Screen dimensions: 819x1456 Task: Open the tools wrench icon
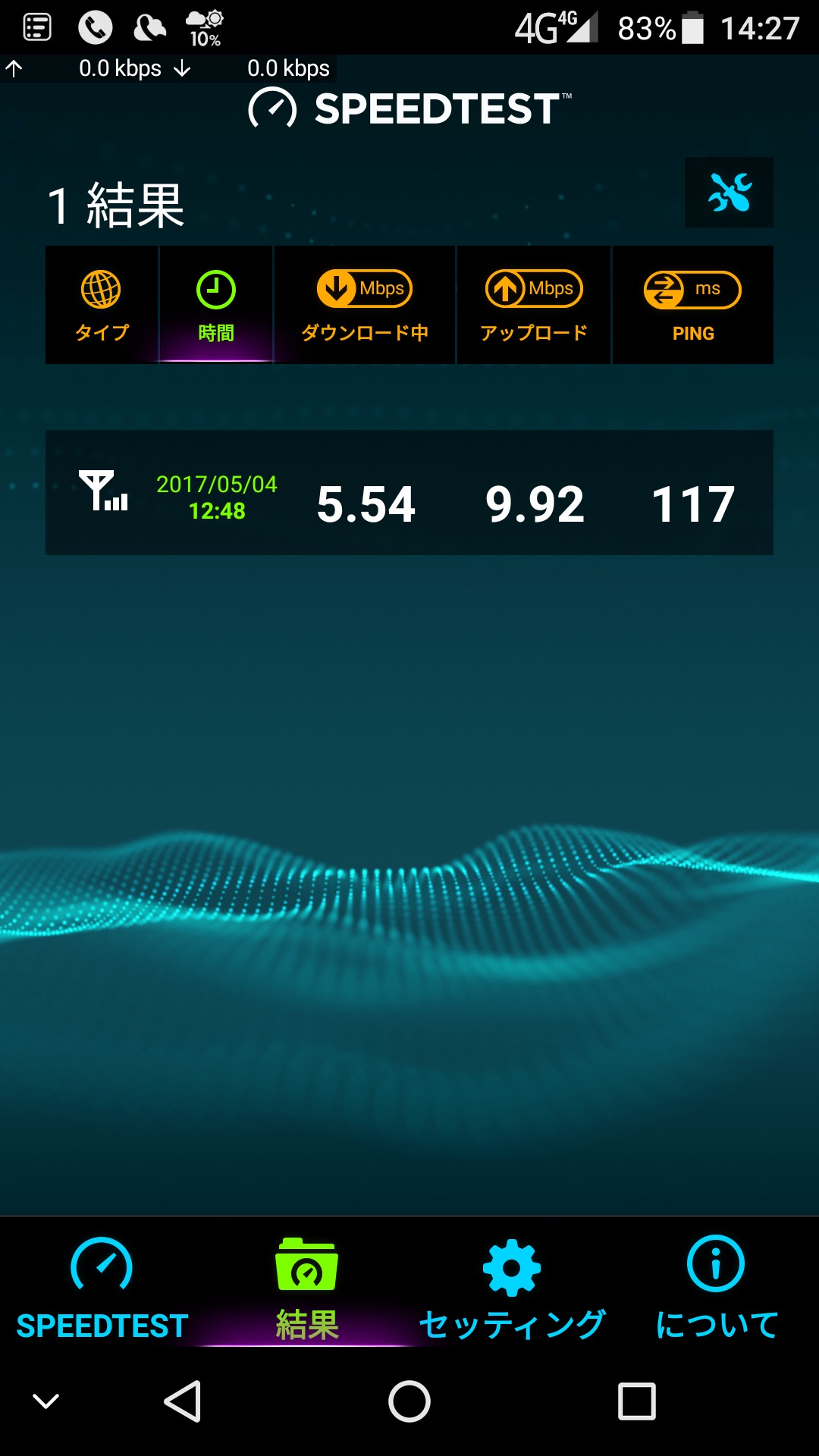pos(729,193)
